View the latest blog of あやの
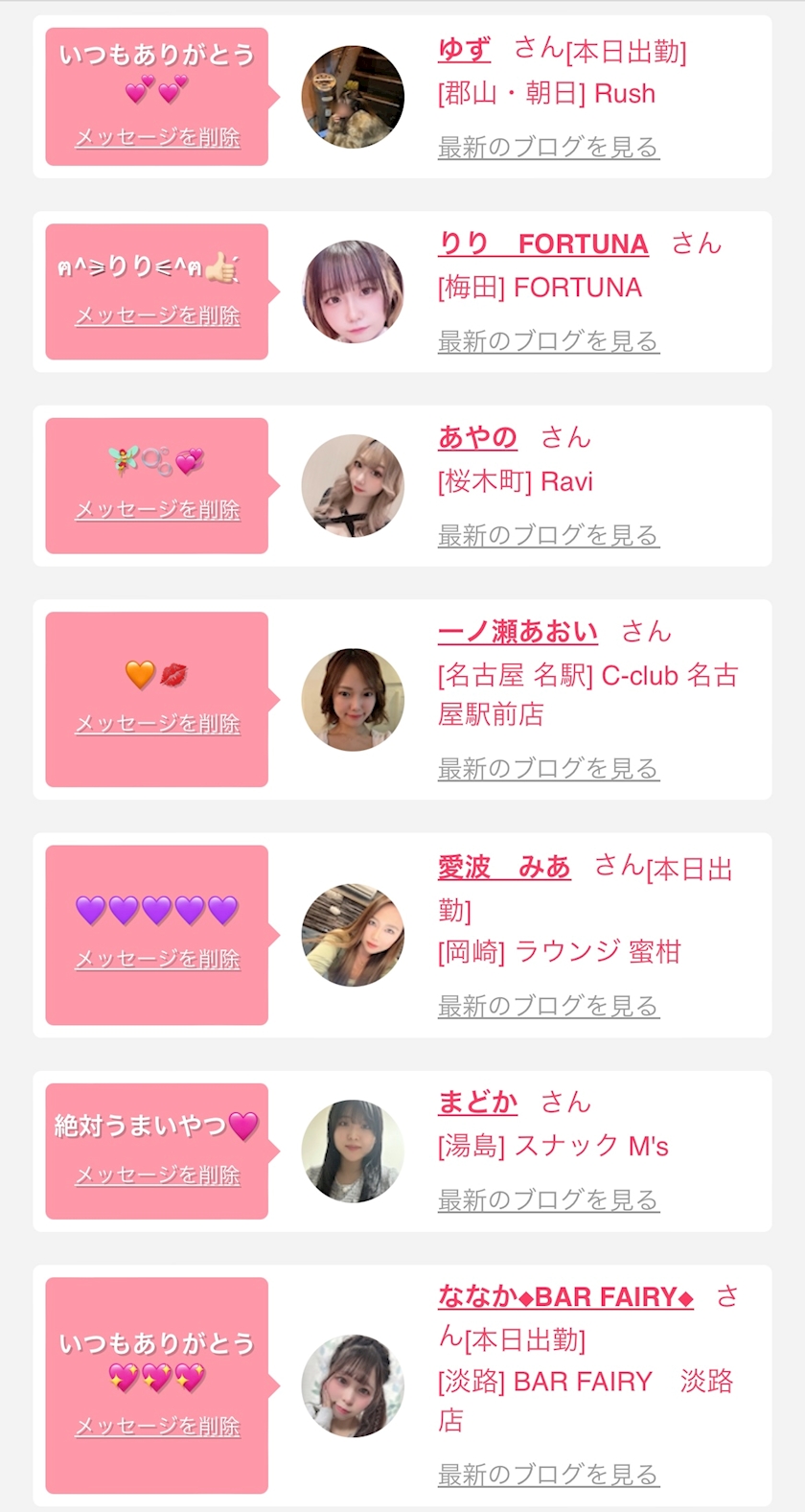Screen dimensions: 805x1512 coord(548,534)
